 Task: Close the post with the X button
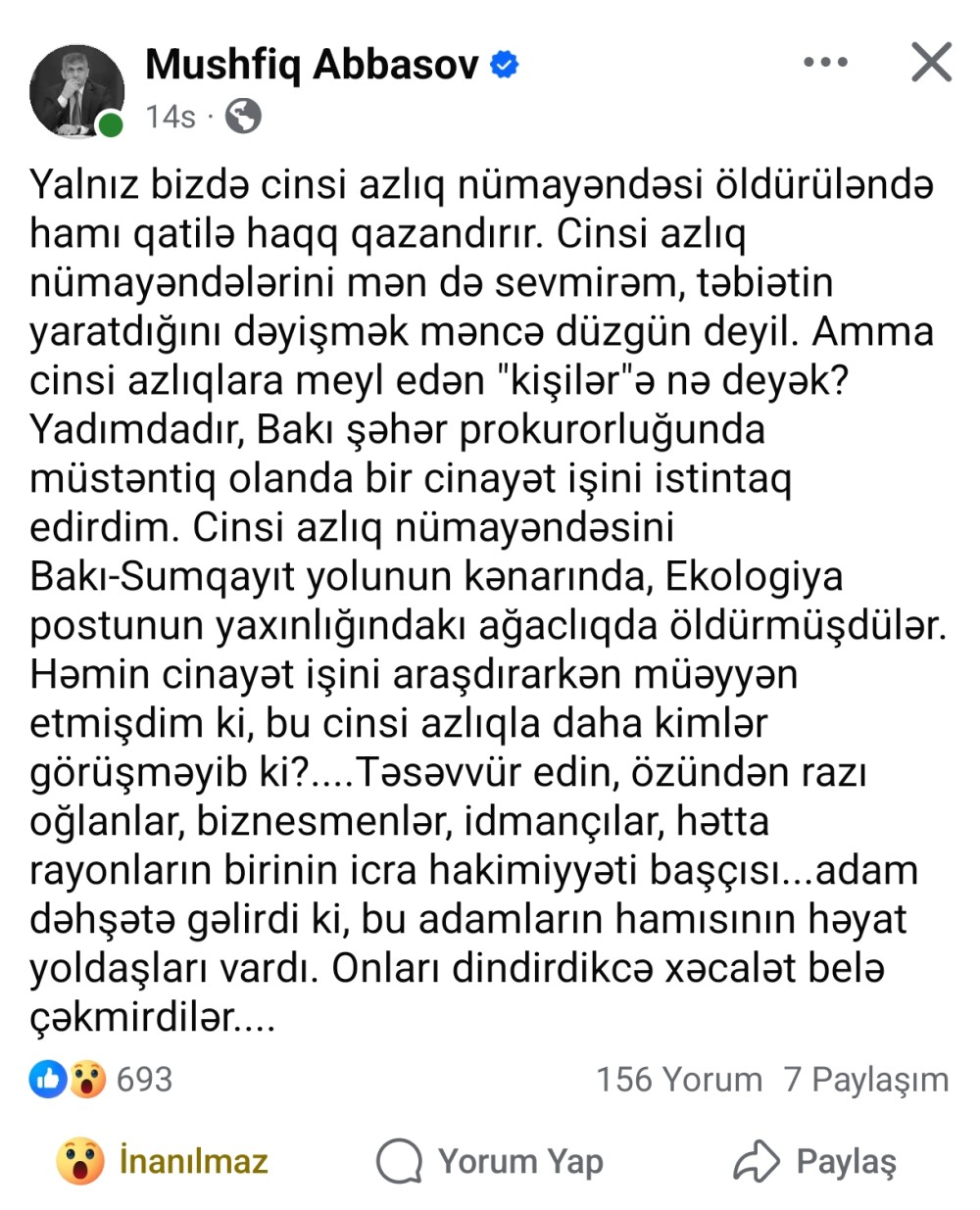[929, 63]
